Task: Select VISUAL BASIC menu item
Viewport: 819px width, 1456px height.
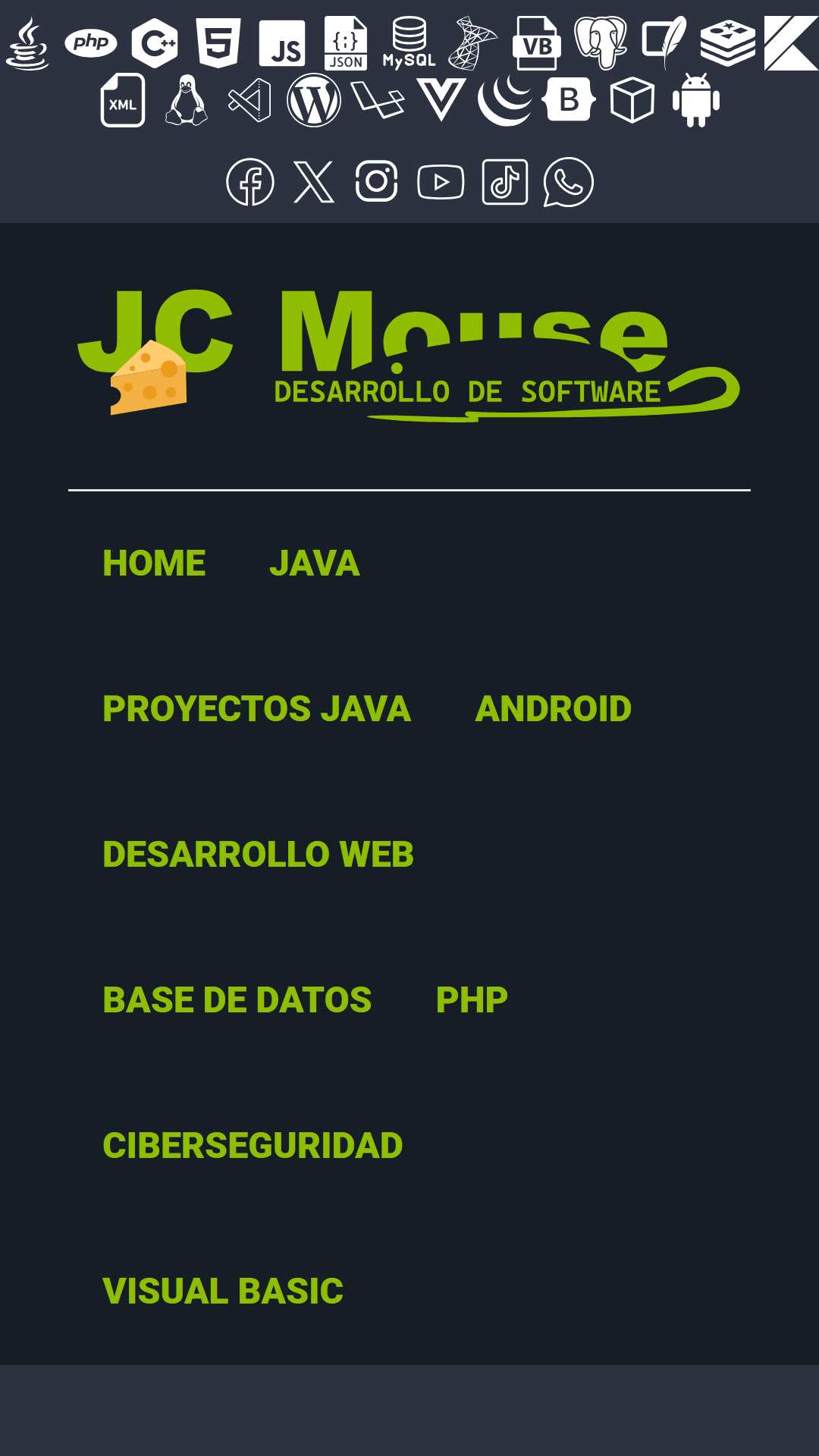Action: point(223,1291)
